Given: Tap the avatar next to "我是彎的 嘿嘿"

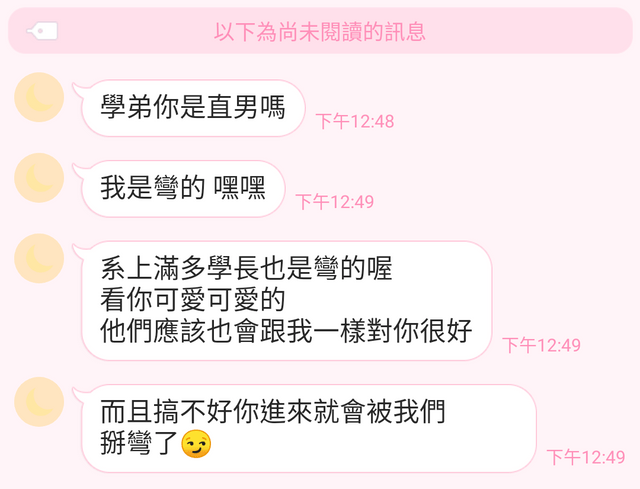Looking at the screenshot, I should click(39, 179).
